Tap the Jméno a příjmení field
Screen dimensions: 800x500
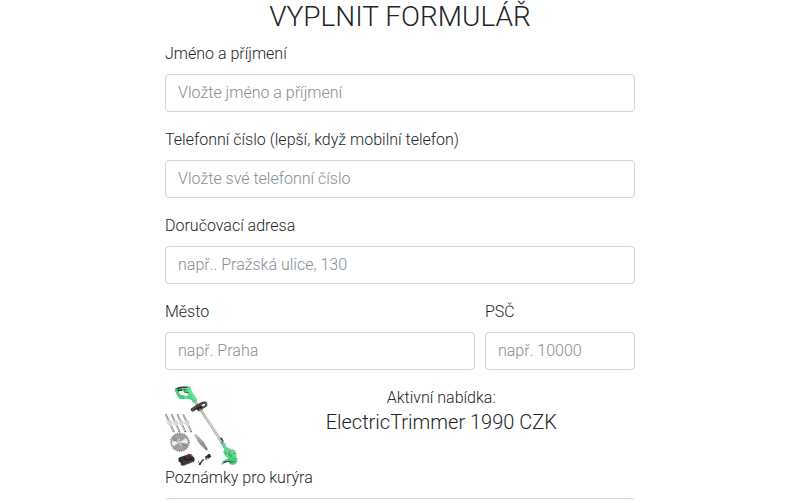[399, 93]
